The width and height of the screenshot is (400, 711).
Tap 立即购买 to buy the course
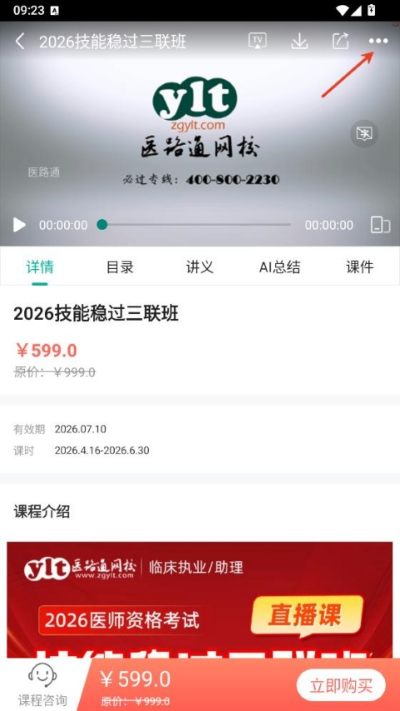[341, 685]
